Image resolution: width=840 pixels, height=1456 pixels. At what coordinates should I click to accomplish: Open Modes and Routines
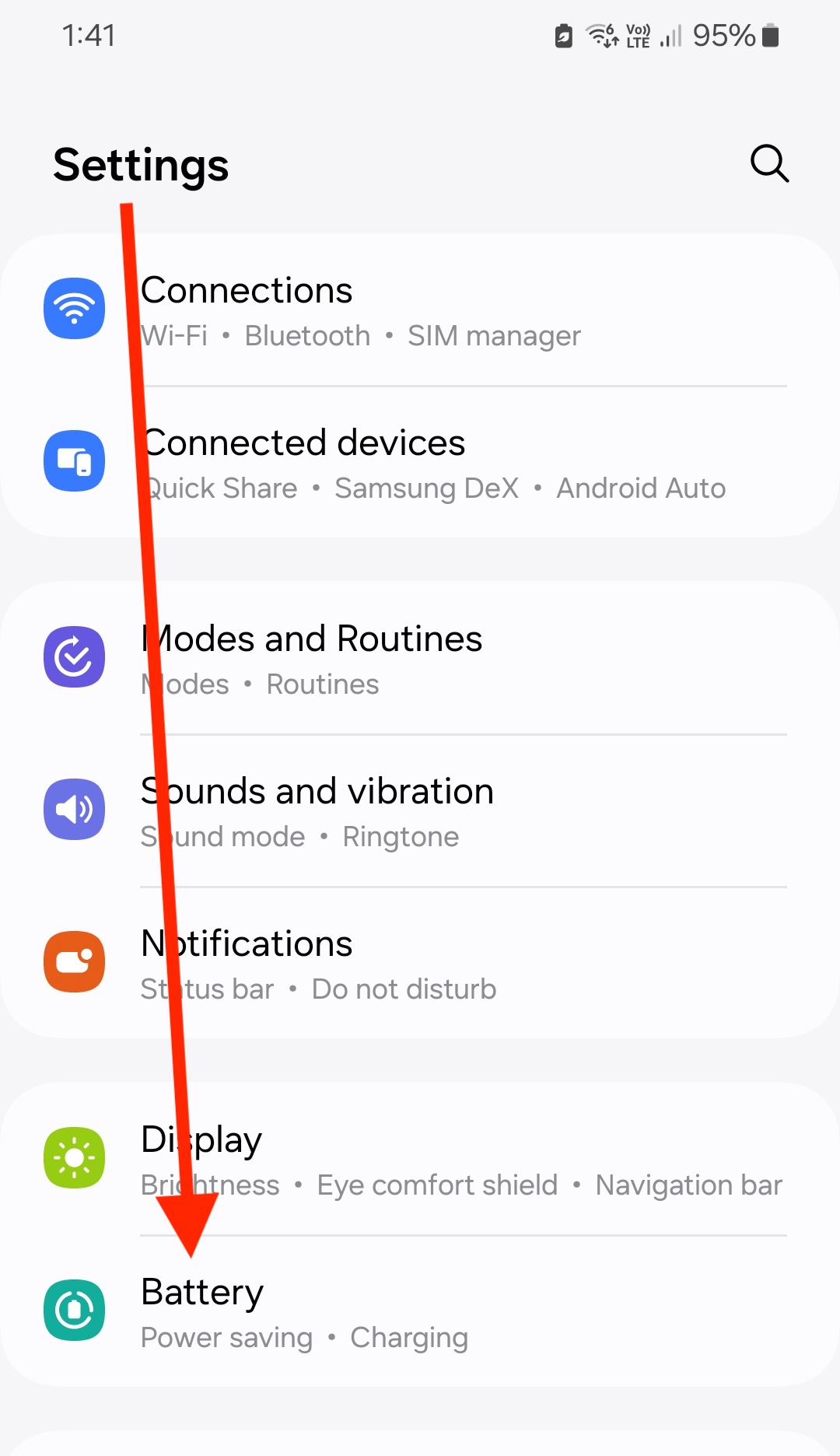[420, 660]
